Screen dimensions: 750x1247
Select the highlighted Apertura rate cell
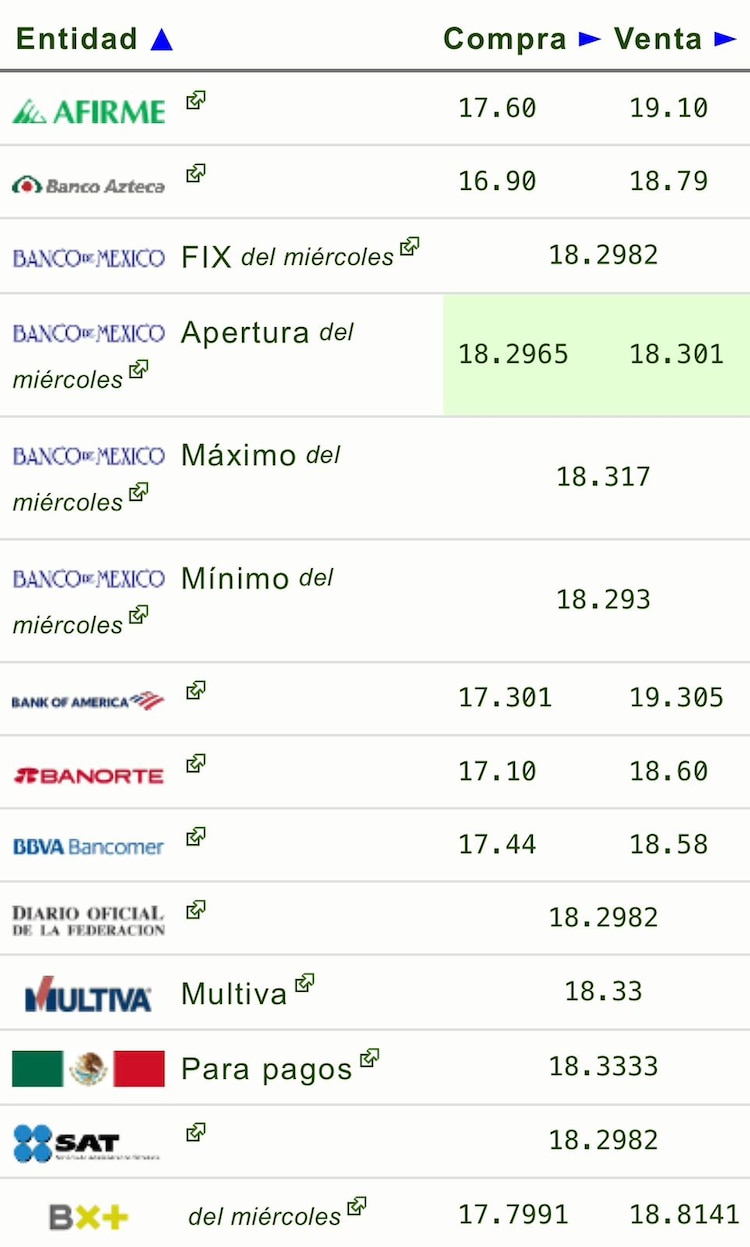pos(595,354)
